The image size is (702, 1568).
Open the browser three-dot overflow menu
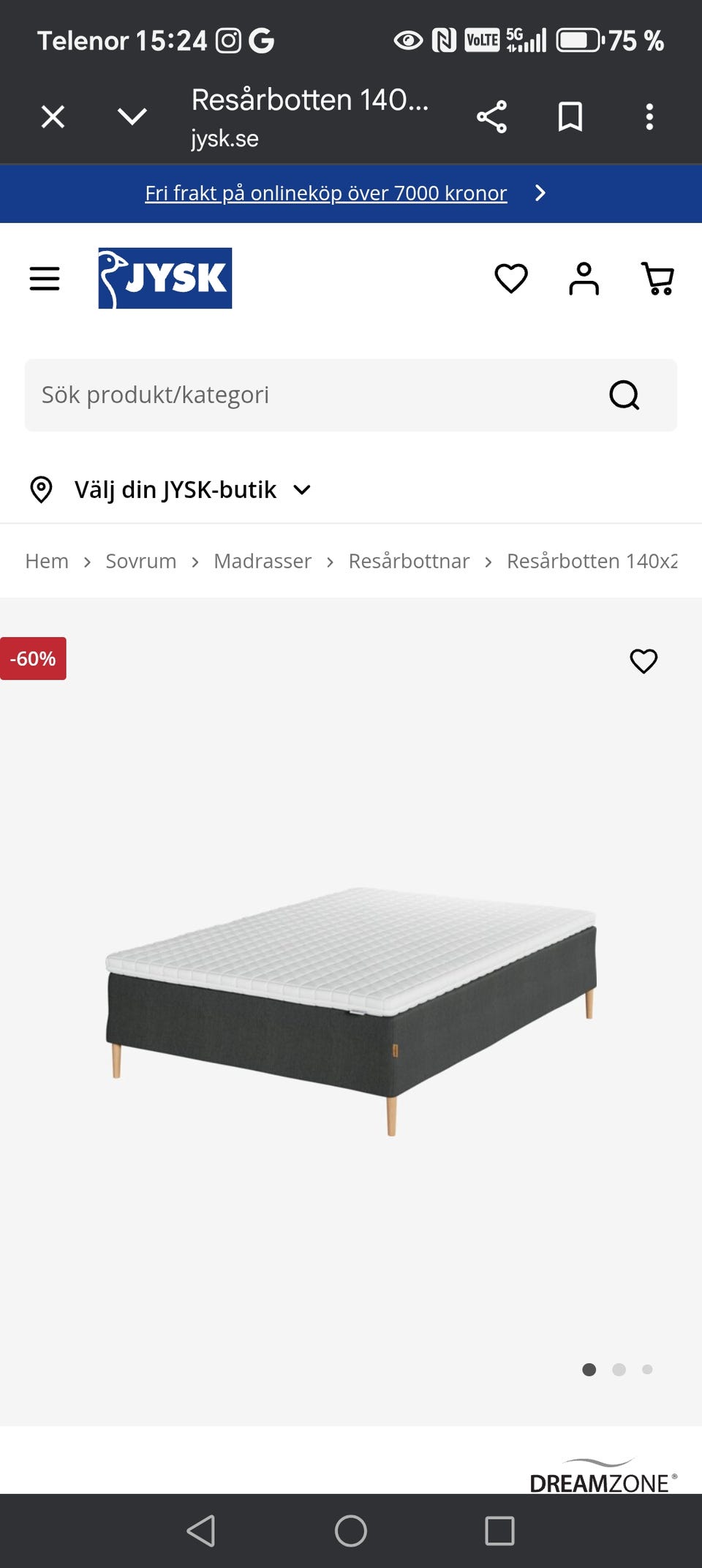click(649, 116)
